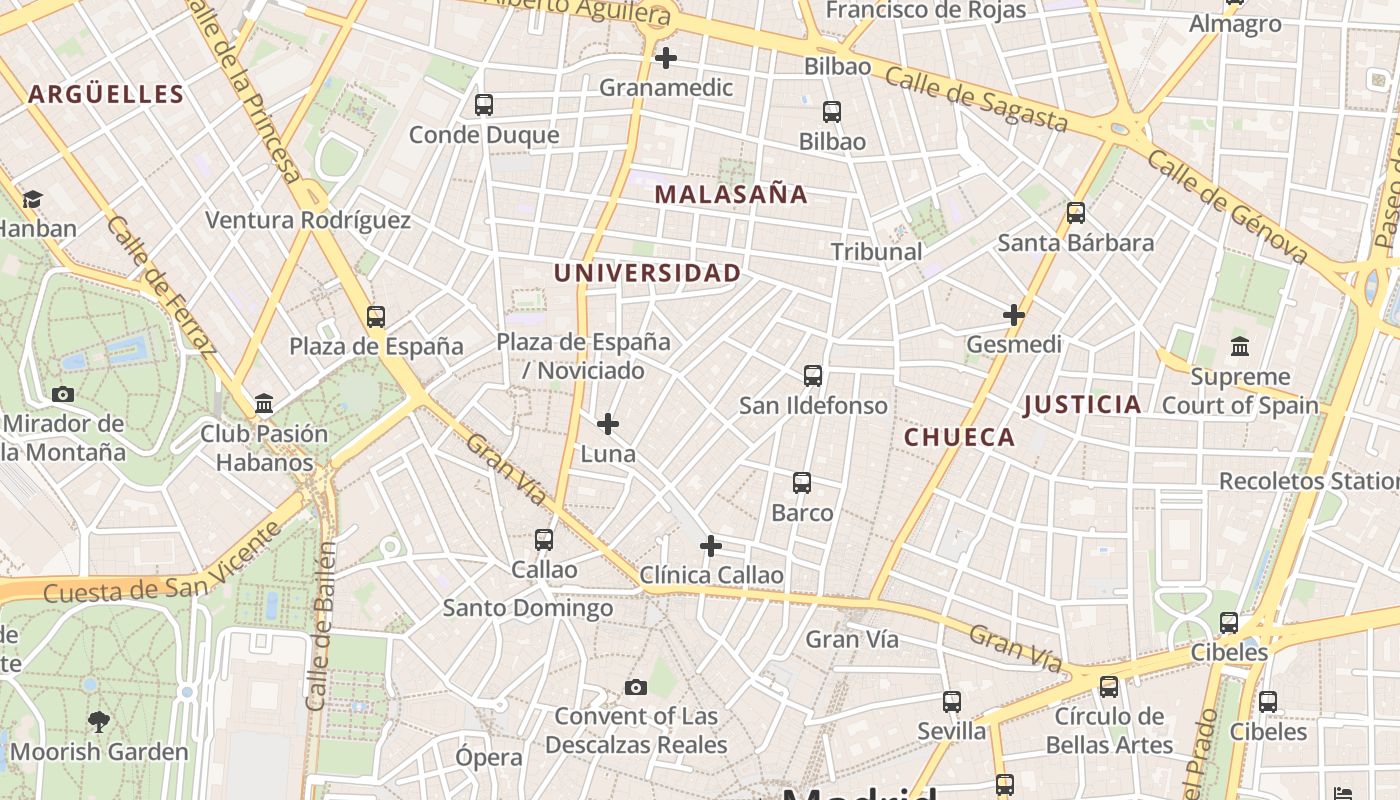Open the Santa Bárbara stop marker
The width and height of the screenshot is (1400, 800).
[x=1076, y=213]
